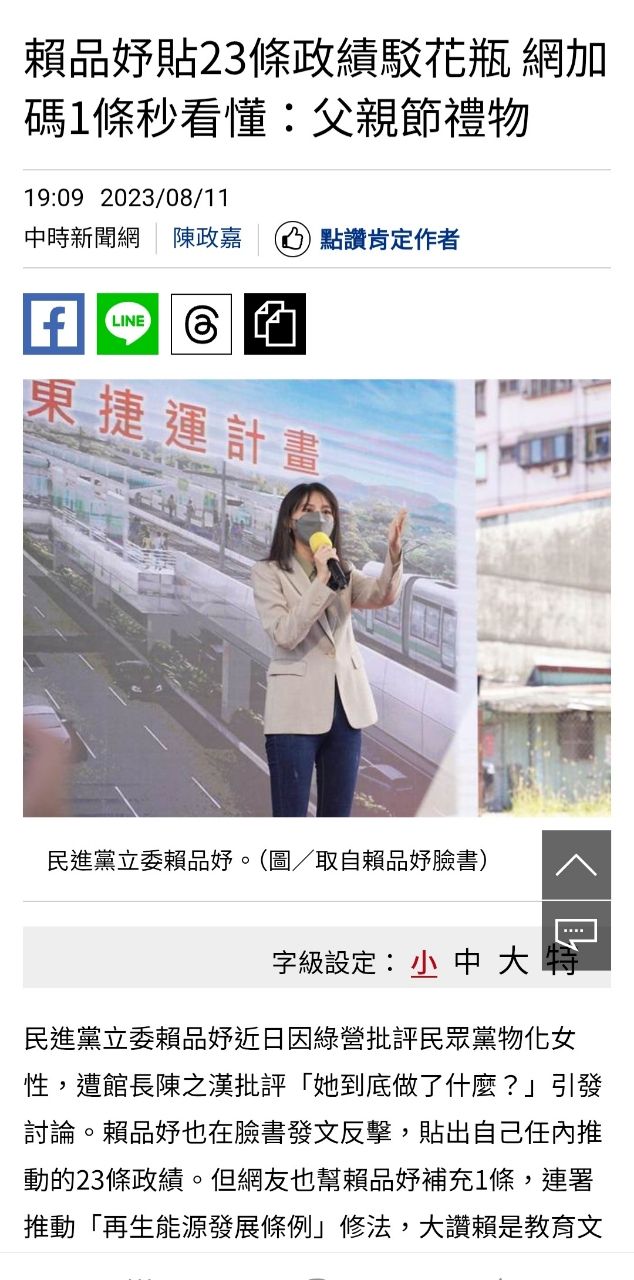Open author 陳政嘉's page
The image size is (634, 1280).
(207, 238)
